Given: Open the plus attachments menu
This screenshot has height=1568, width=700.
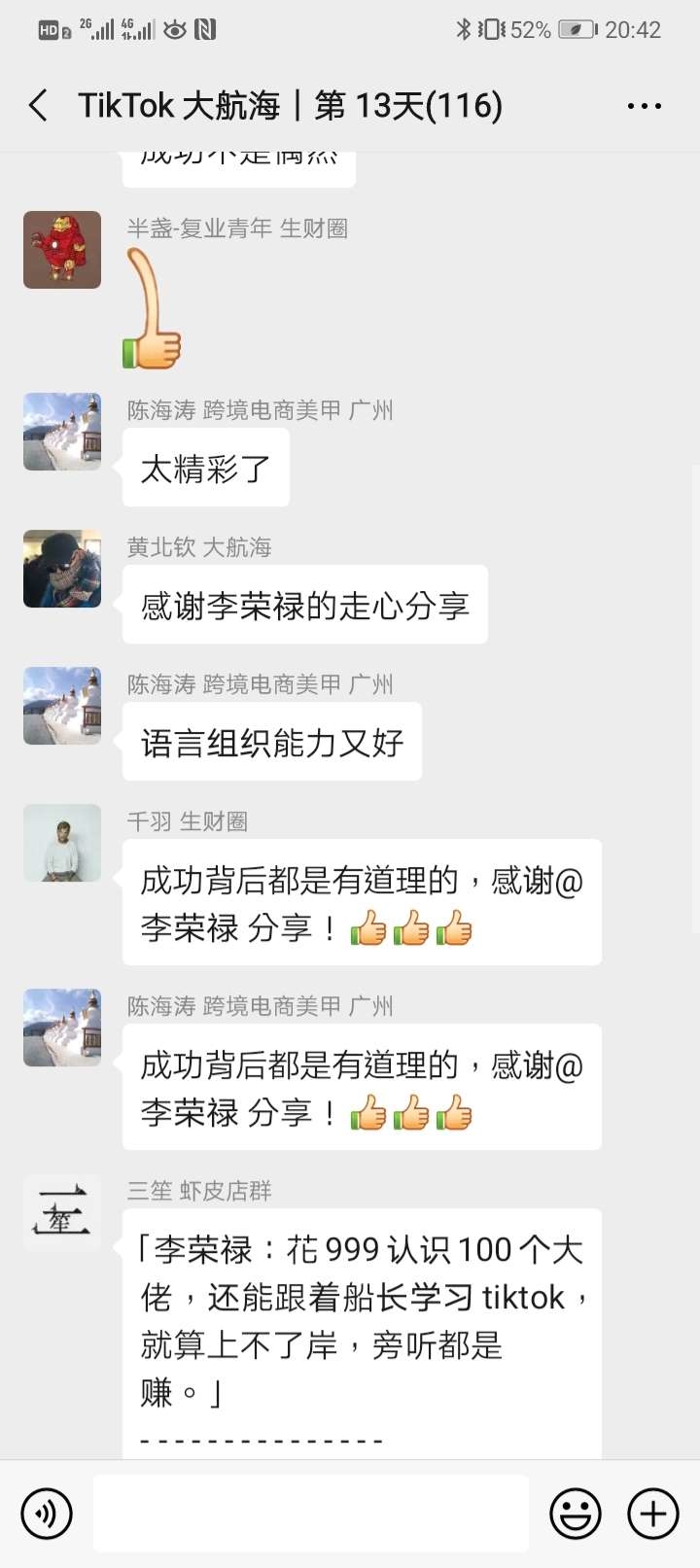Looking at the screenshot, I should tap(652, 1514).
